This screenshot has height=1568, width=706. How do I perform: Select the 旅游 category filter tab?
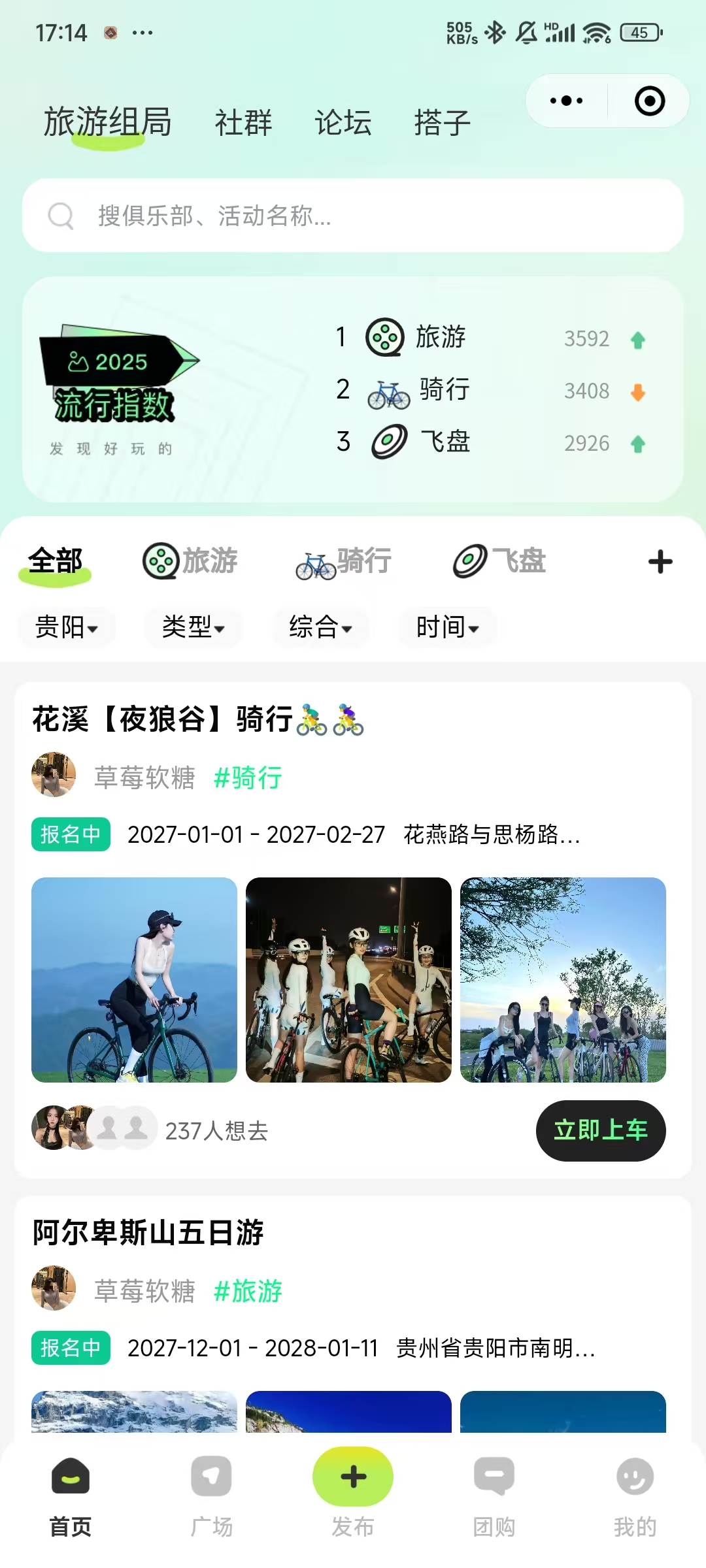coord(191,561)
